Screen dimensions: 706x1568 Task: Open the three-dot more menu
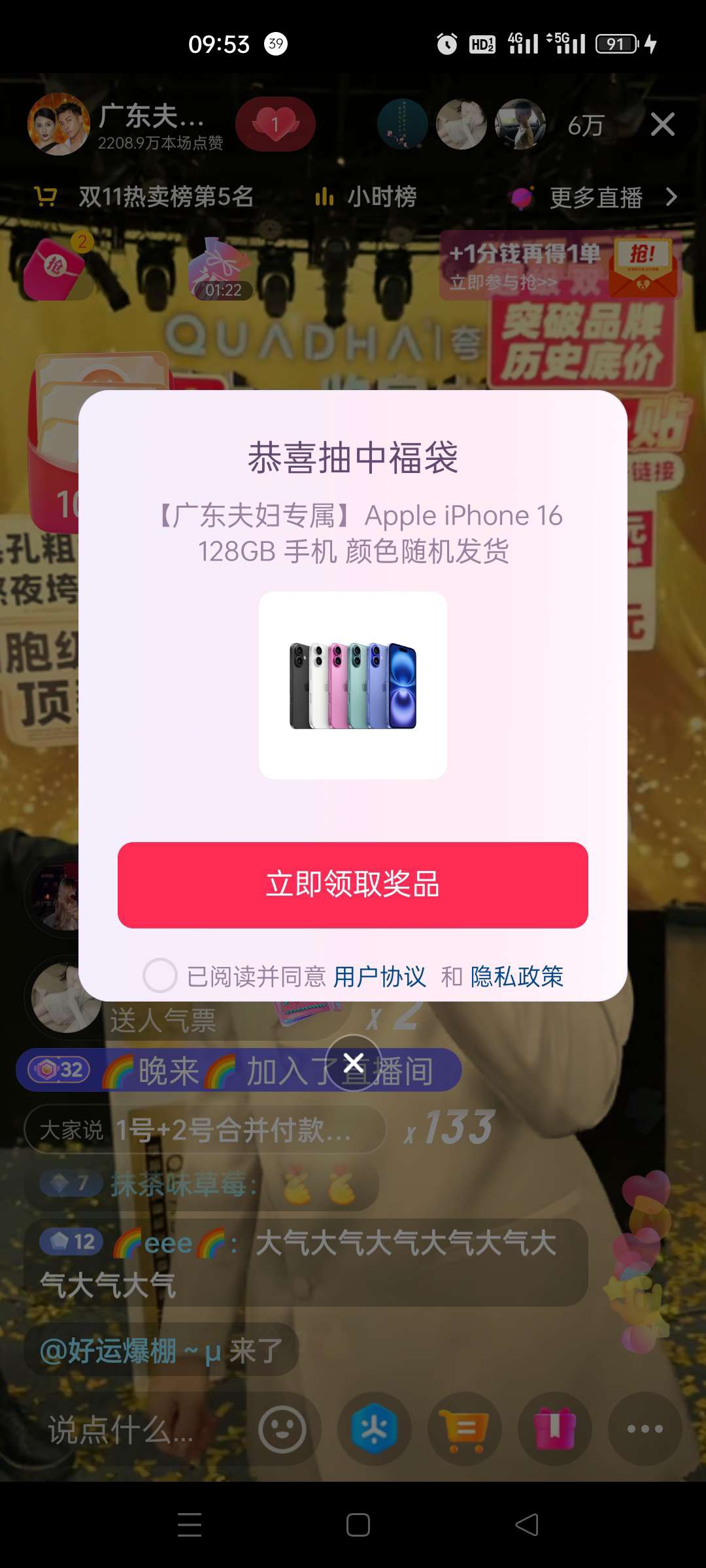(645, 1429)
